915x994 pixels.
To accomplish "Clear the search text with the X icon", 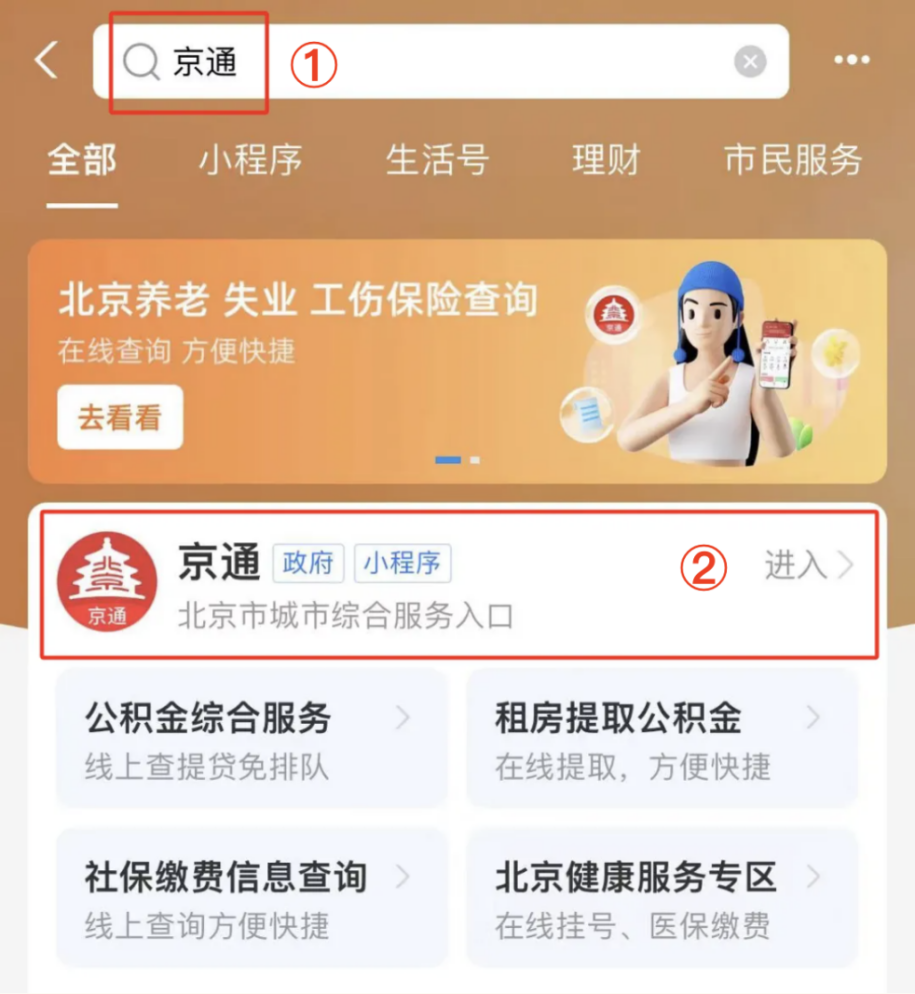I will coord(750,62).
